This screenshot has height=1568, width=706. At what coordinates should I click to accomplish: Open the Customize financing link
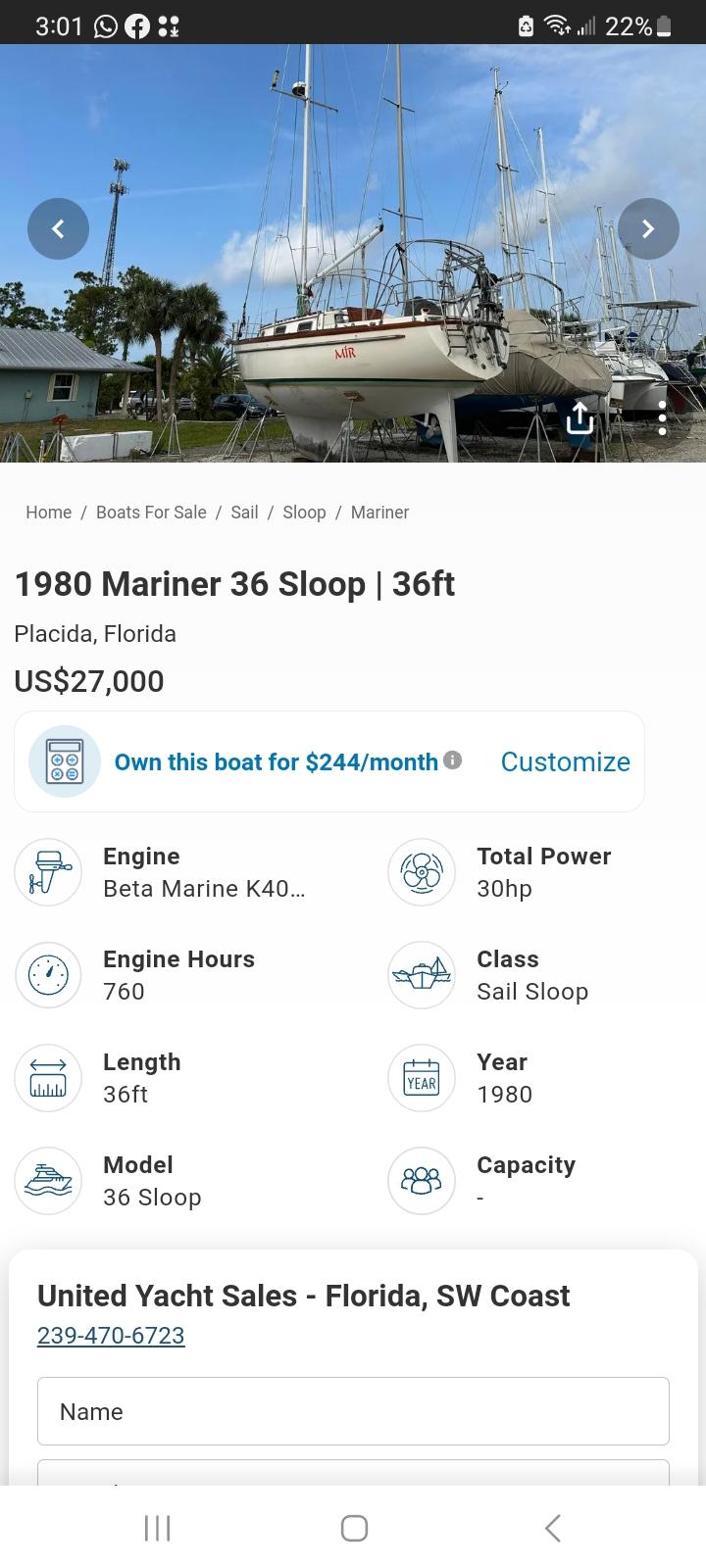click(x=566, y=761)
